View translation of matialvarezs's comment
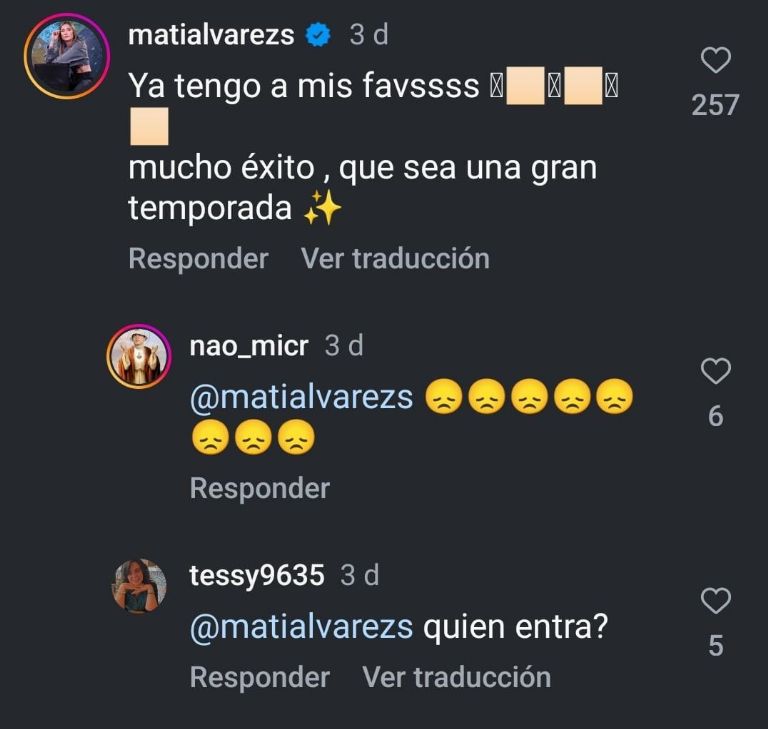Viewport: 768px width, 729px height. click(395, 259)
